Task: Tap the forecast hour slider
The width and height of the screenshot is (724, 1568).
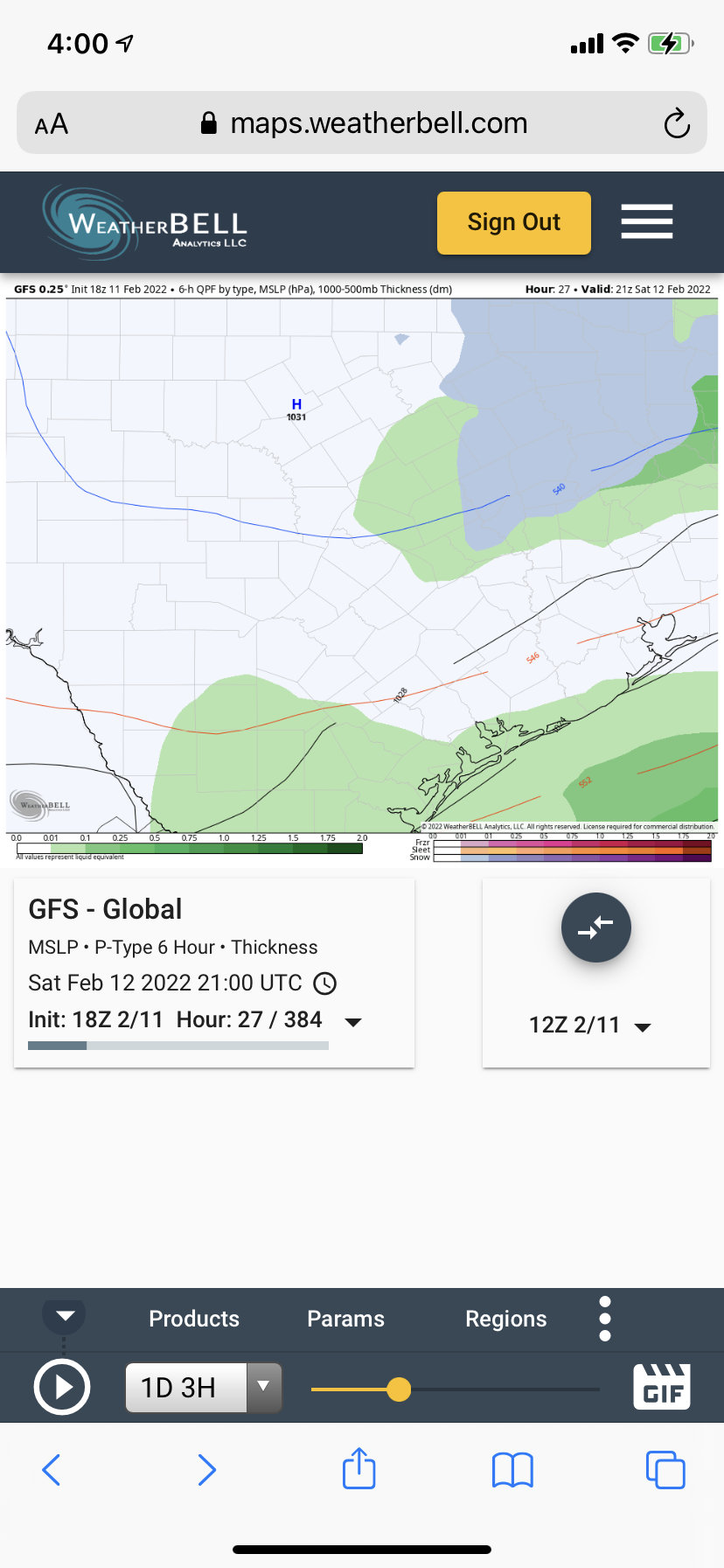Action: click(455, 1389)
